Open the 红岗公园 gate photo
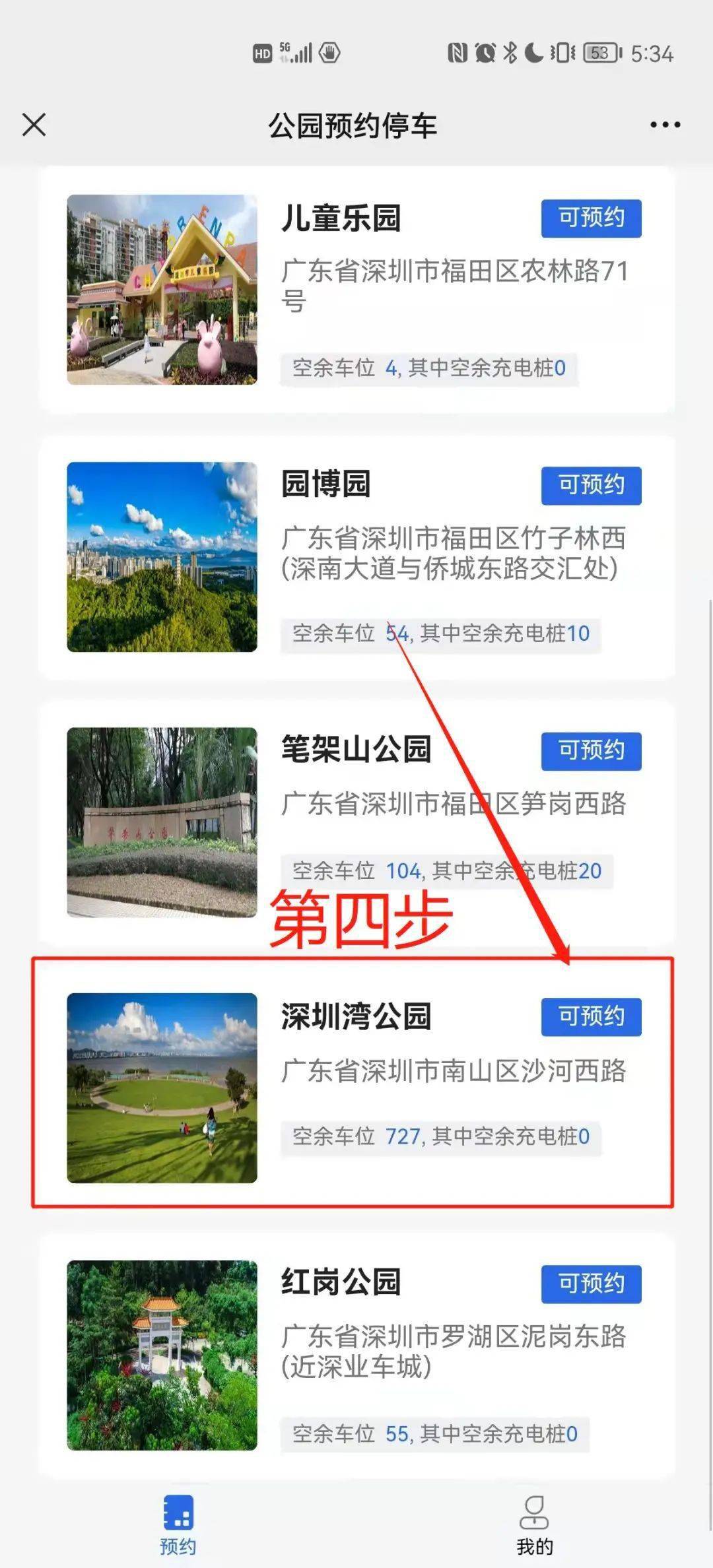The image size is (713, 1568). point(162,1356)
